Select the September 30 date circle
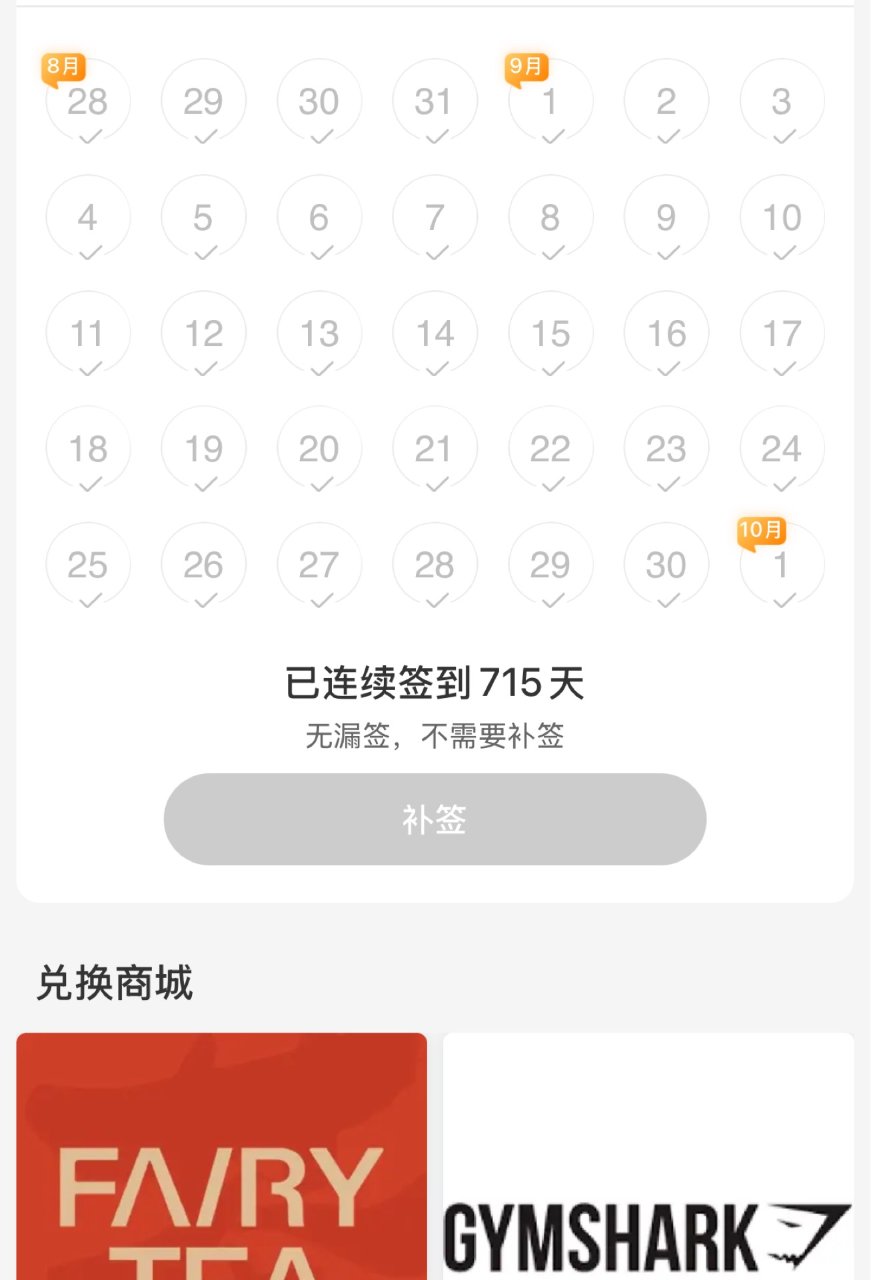Viewport: 871px width, 1280px height. tap(666, 565)
